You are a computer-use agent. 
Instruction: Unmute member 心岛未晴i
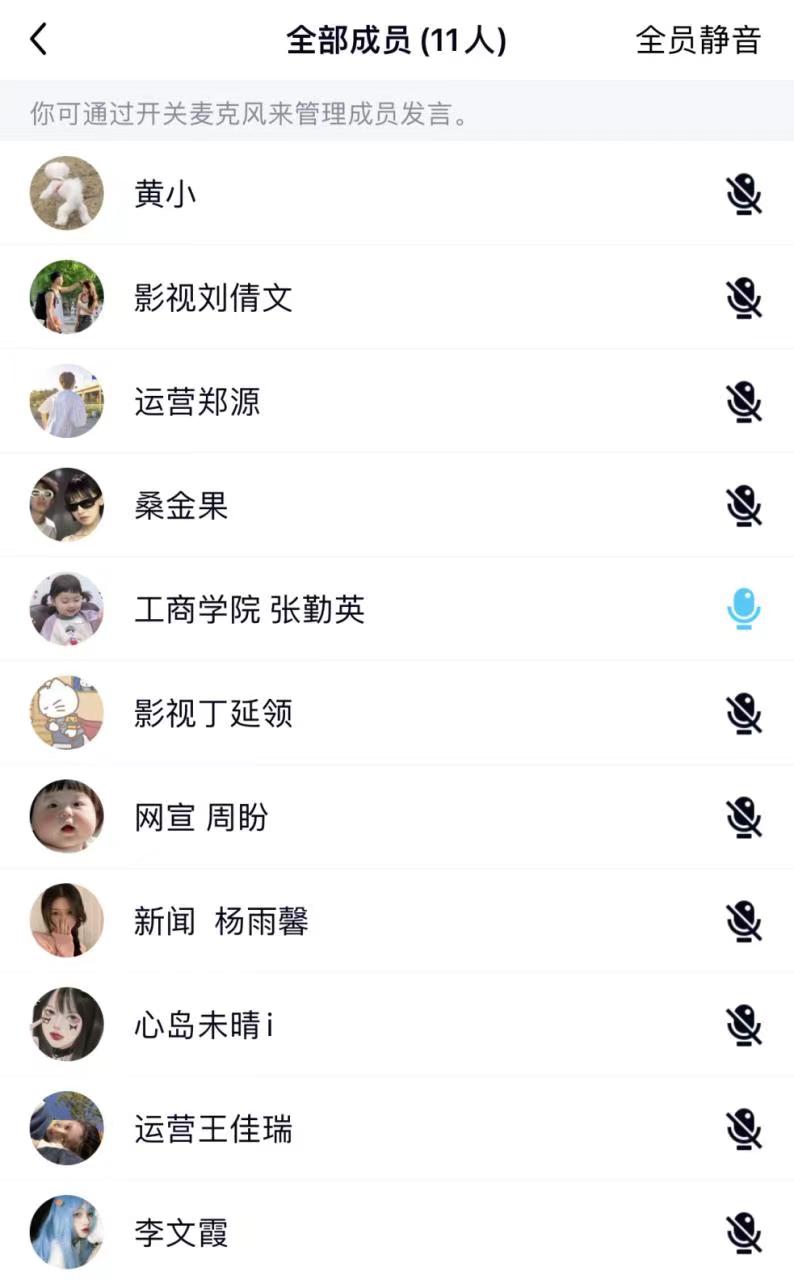743,1026
